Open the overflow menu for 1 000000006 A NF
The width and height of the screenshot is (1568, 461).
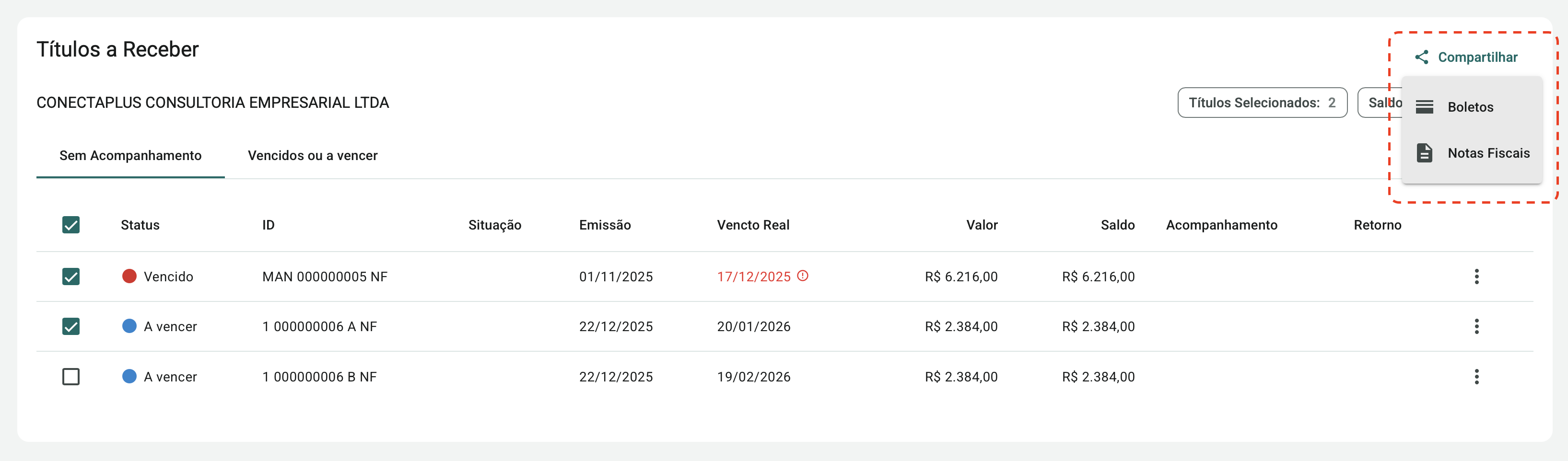tap(1476, 327)
